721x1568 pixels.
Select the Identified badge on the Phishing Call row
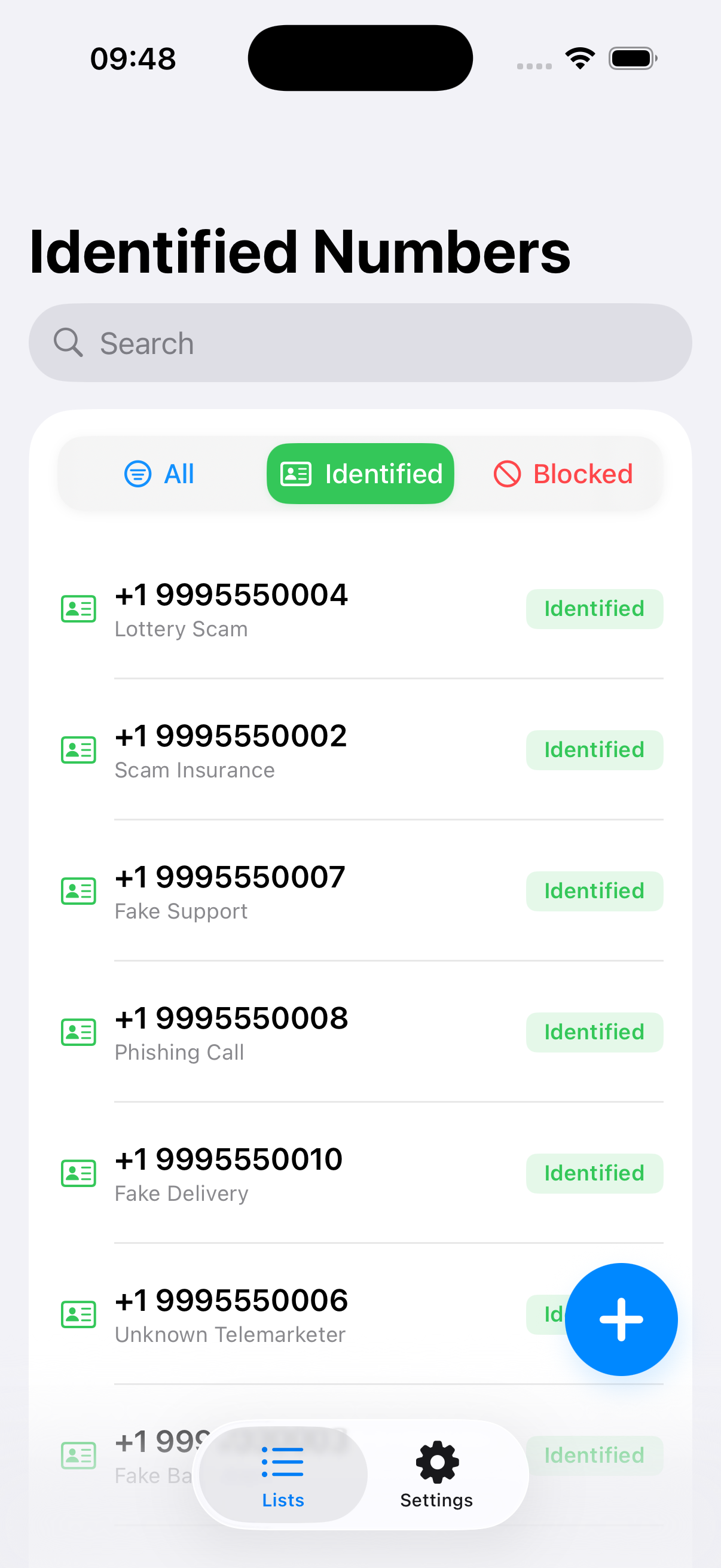[x=594, y=1032]
